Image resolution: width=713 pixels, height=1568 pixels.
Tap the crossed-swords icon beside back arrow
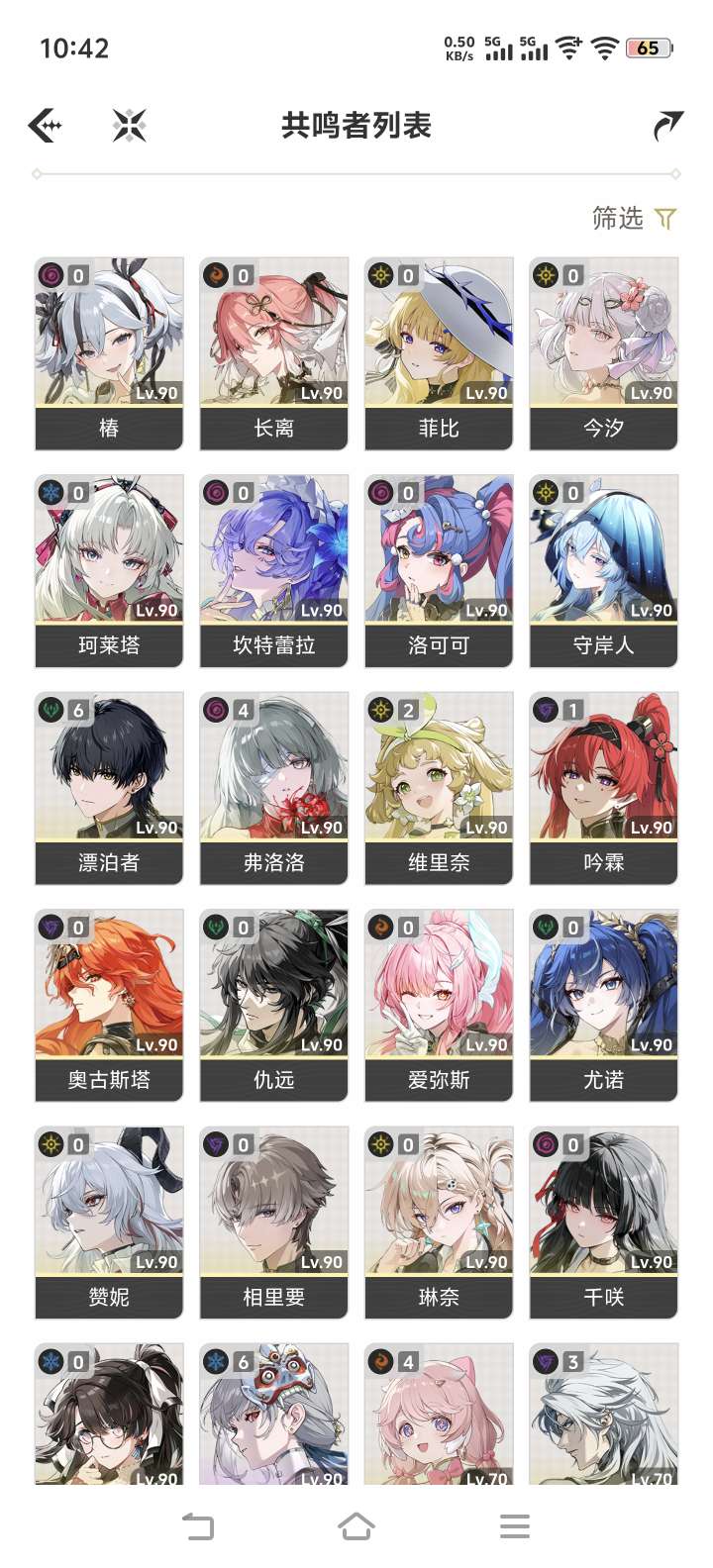[129, 126]
